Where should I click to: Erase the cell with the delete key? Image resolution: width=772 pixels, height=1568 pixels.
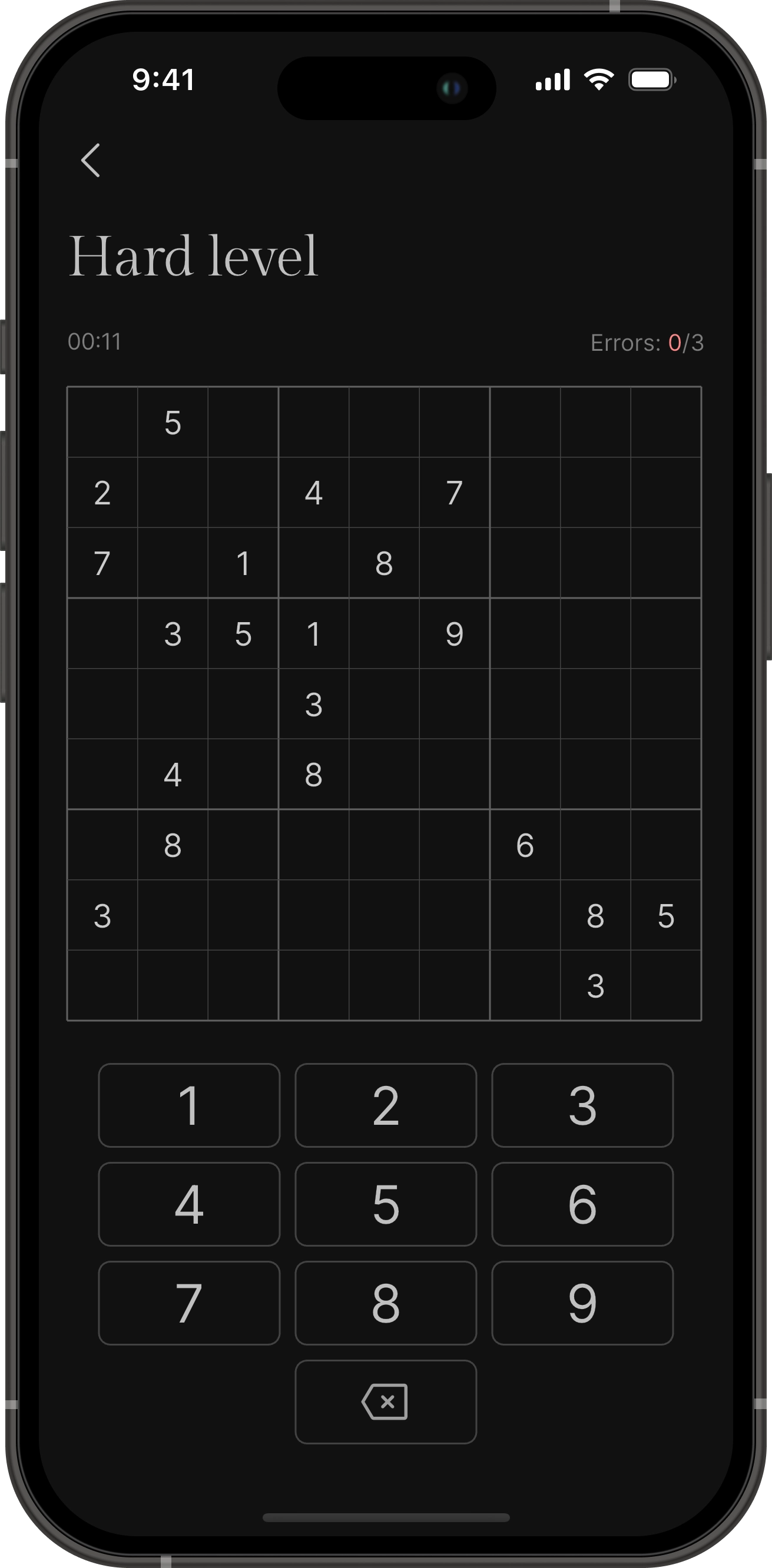[x=386, y=1402]
